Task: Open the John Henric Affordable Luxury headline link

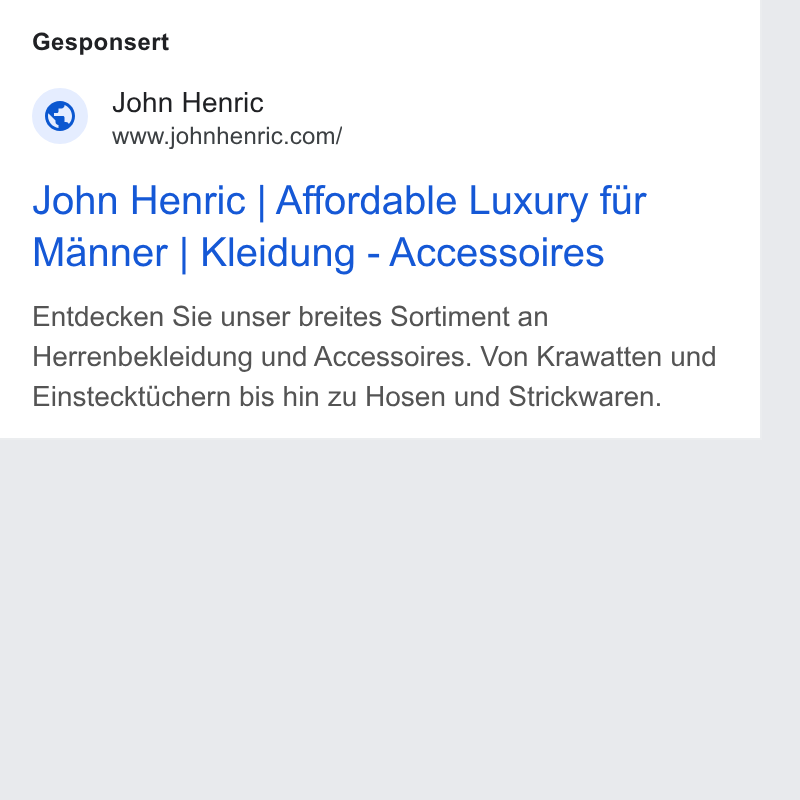Action: [x=340, y=227]
